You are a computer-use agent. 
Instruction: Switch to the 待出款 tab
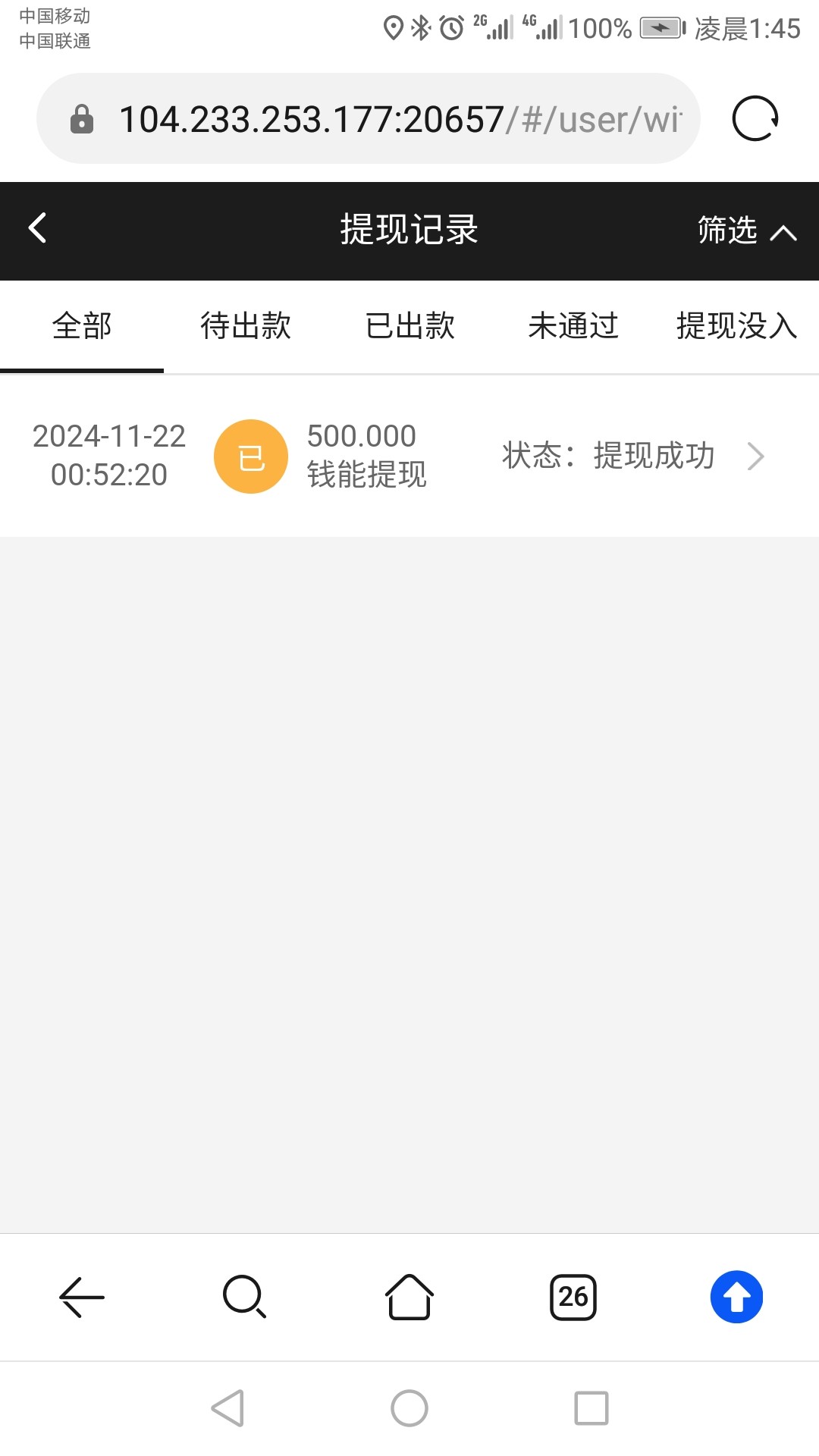246,327
